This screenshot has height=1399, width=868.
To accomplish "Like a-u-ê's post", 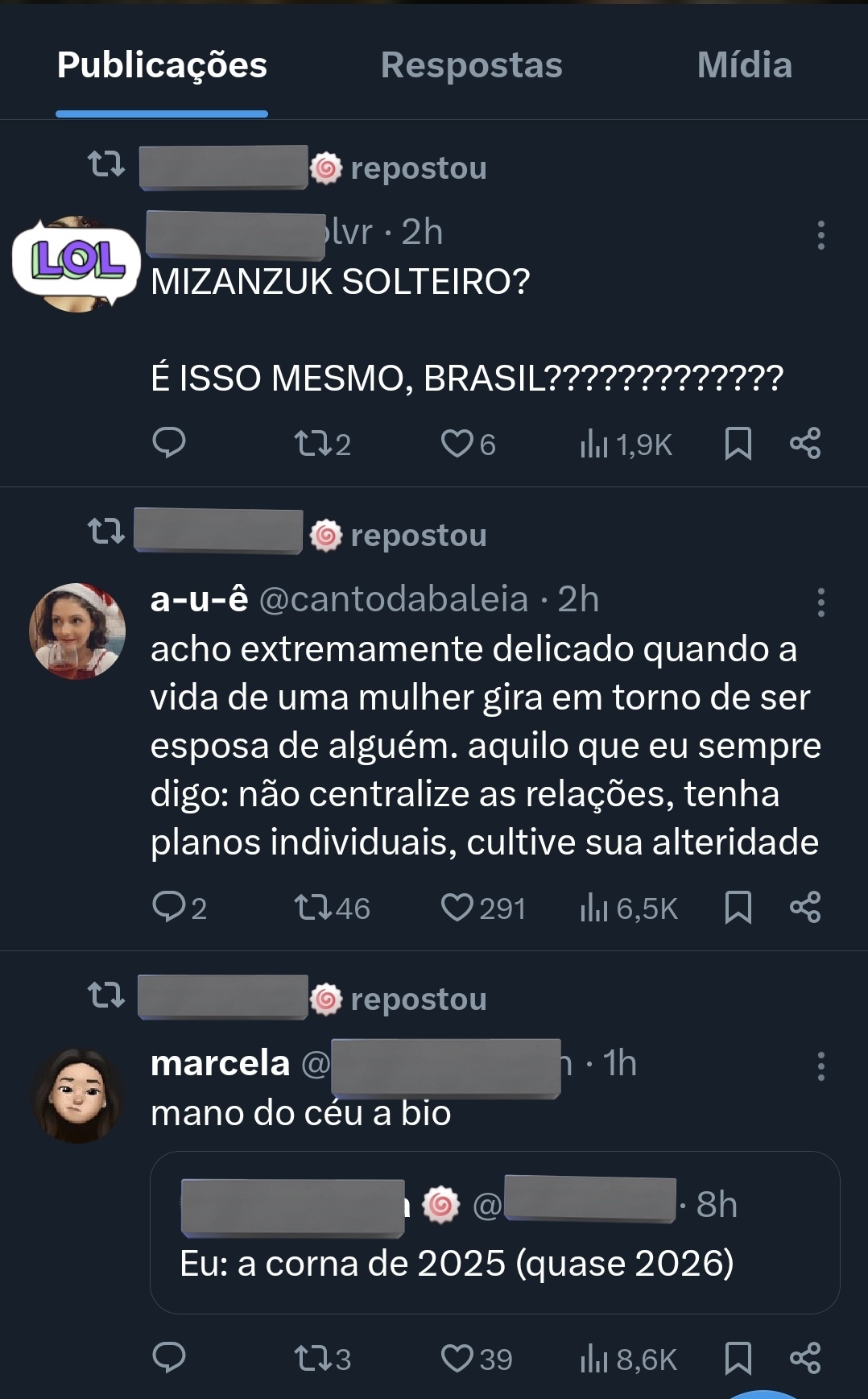I will 457,908.
